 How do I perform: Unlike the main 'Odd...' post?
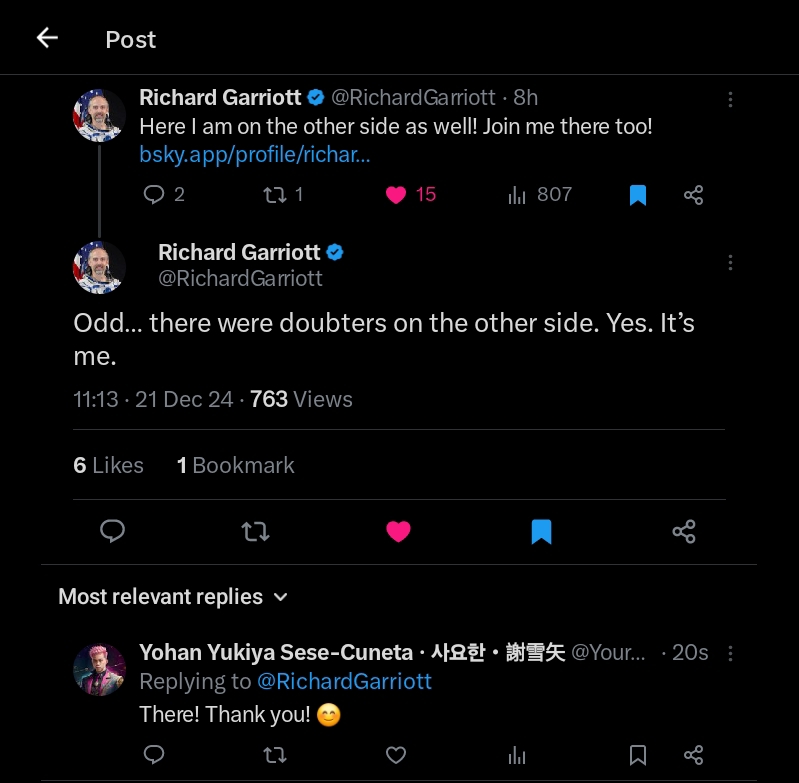398,531
